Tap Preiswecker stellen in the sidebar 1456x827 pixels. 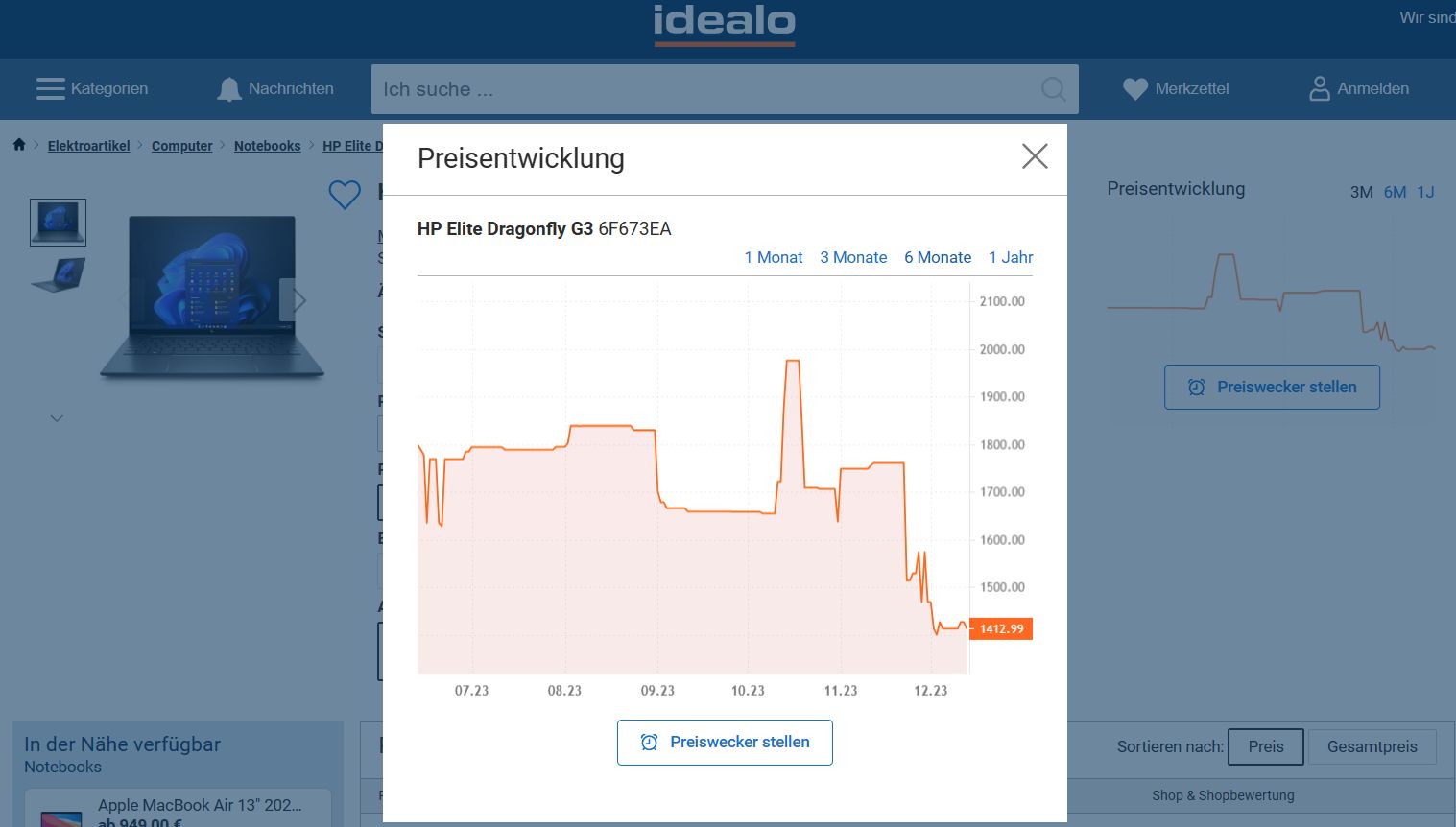coord(1272,388)
